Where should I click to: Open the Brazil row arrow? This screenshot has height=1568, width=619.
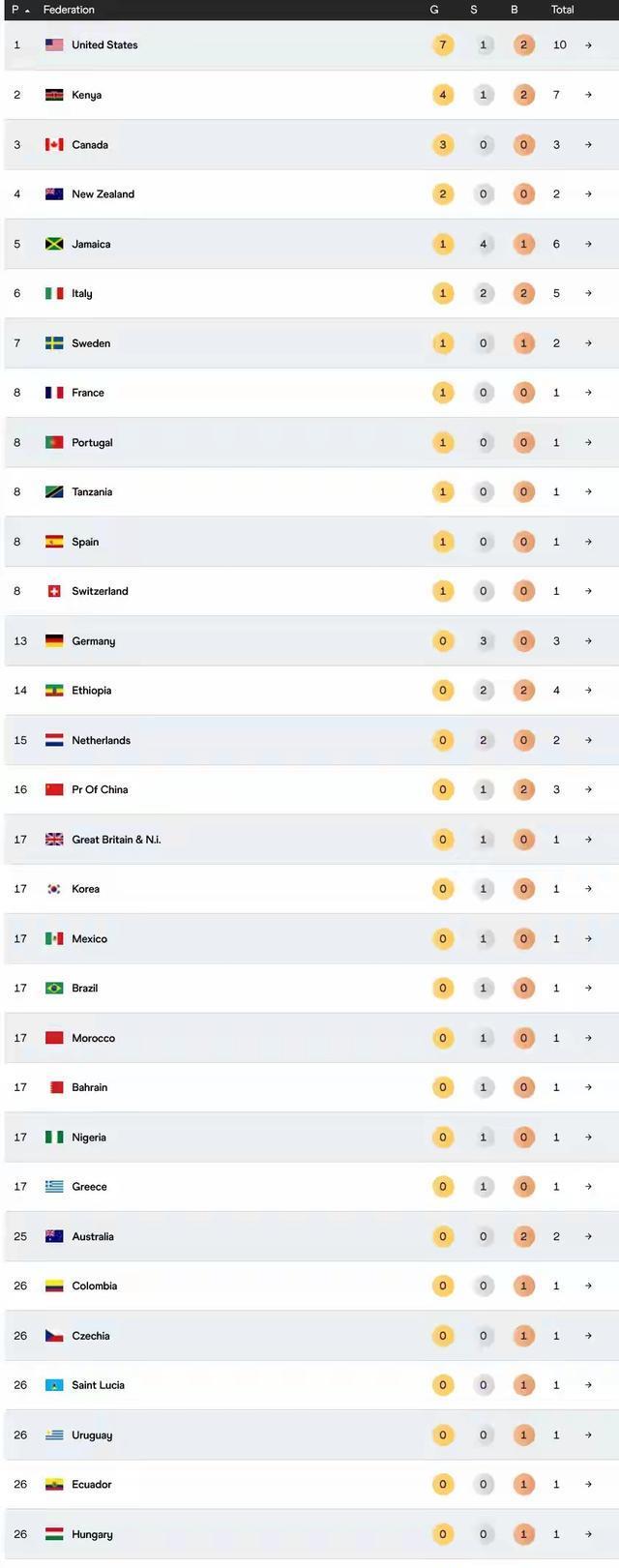tap(588, 989)
